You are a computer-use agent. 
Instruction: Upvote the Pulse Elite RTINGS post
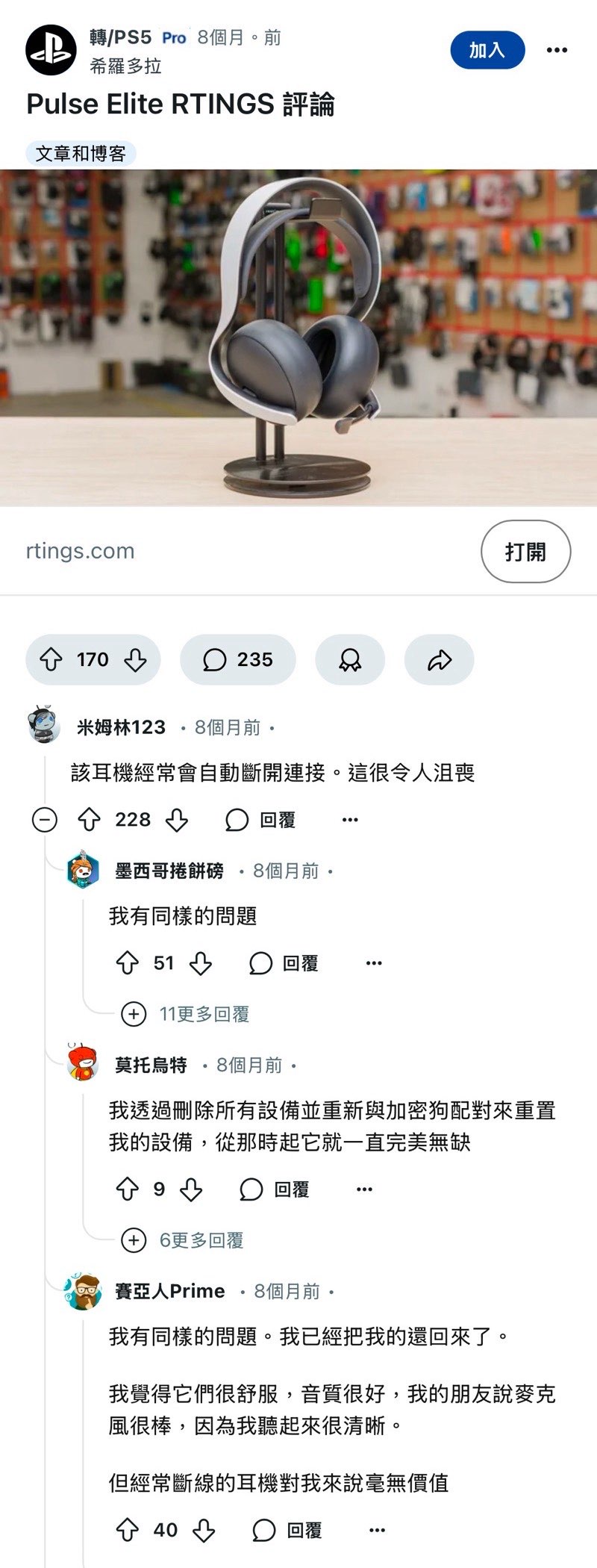[x=51, y=659]
